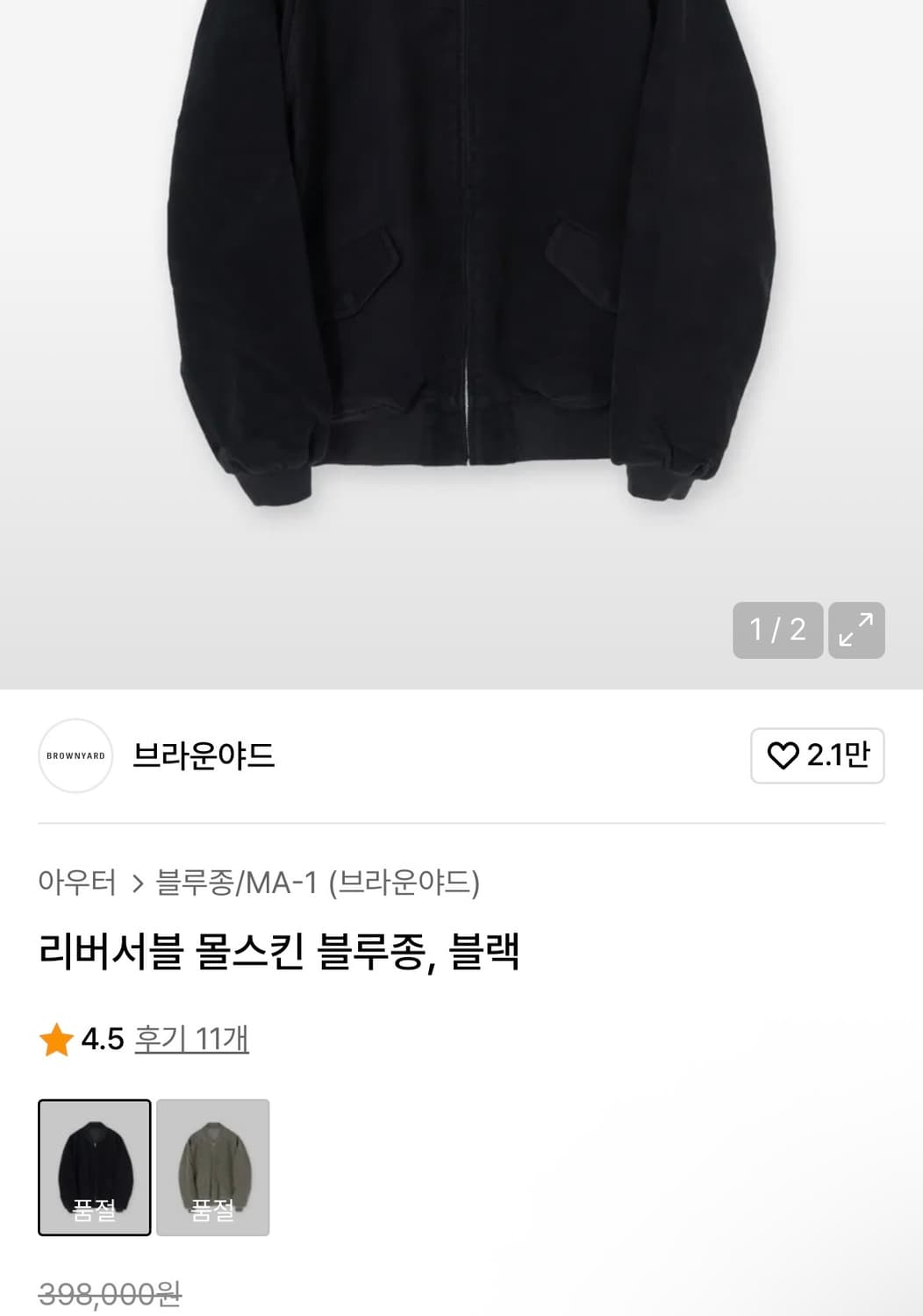
Task: Click the circular brand emblem icon
Action: (x=75, y=755)
